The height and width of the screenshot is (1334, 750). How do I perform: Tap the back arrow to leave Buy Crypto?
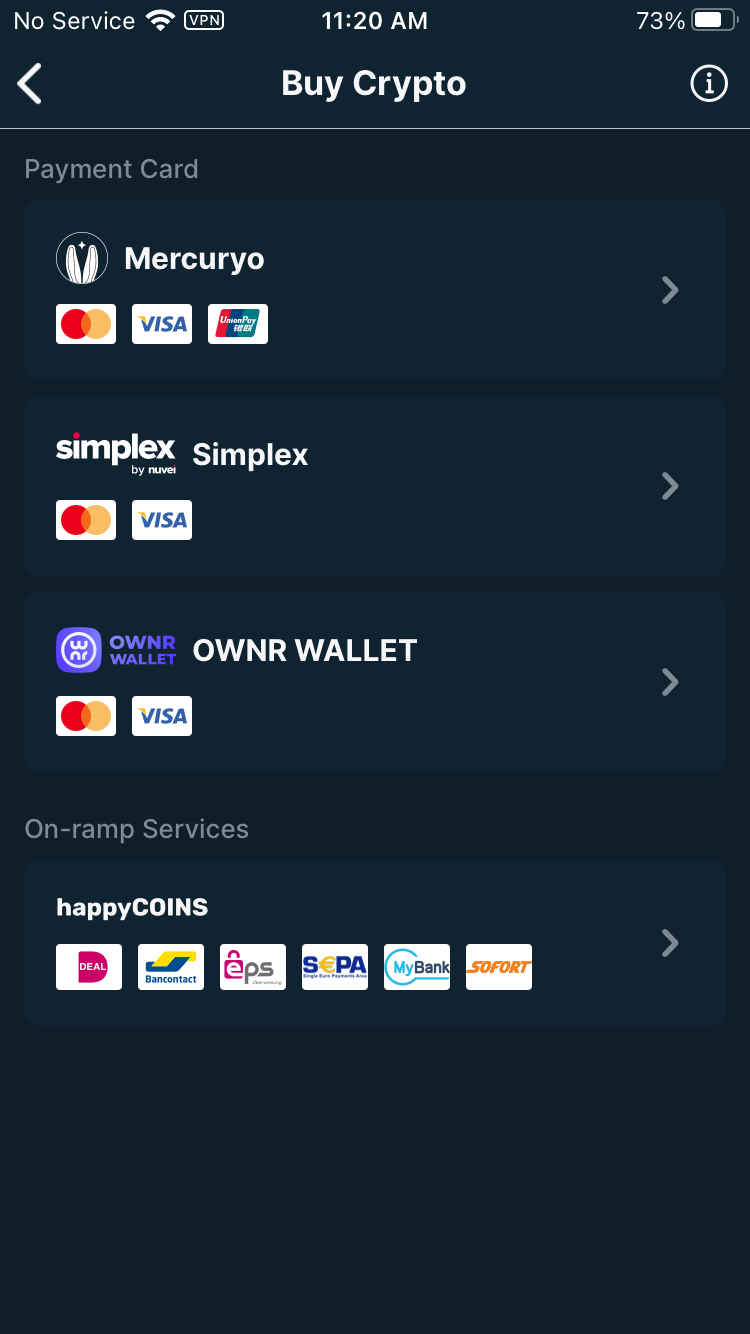[29, 83]
